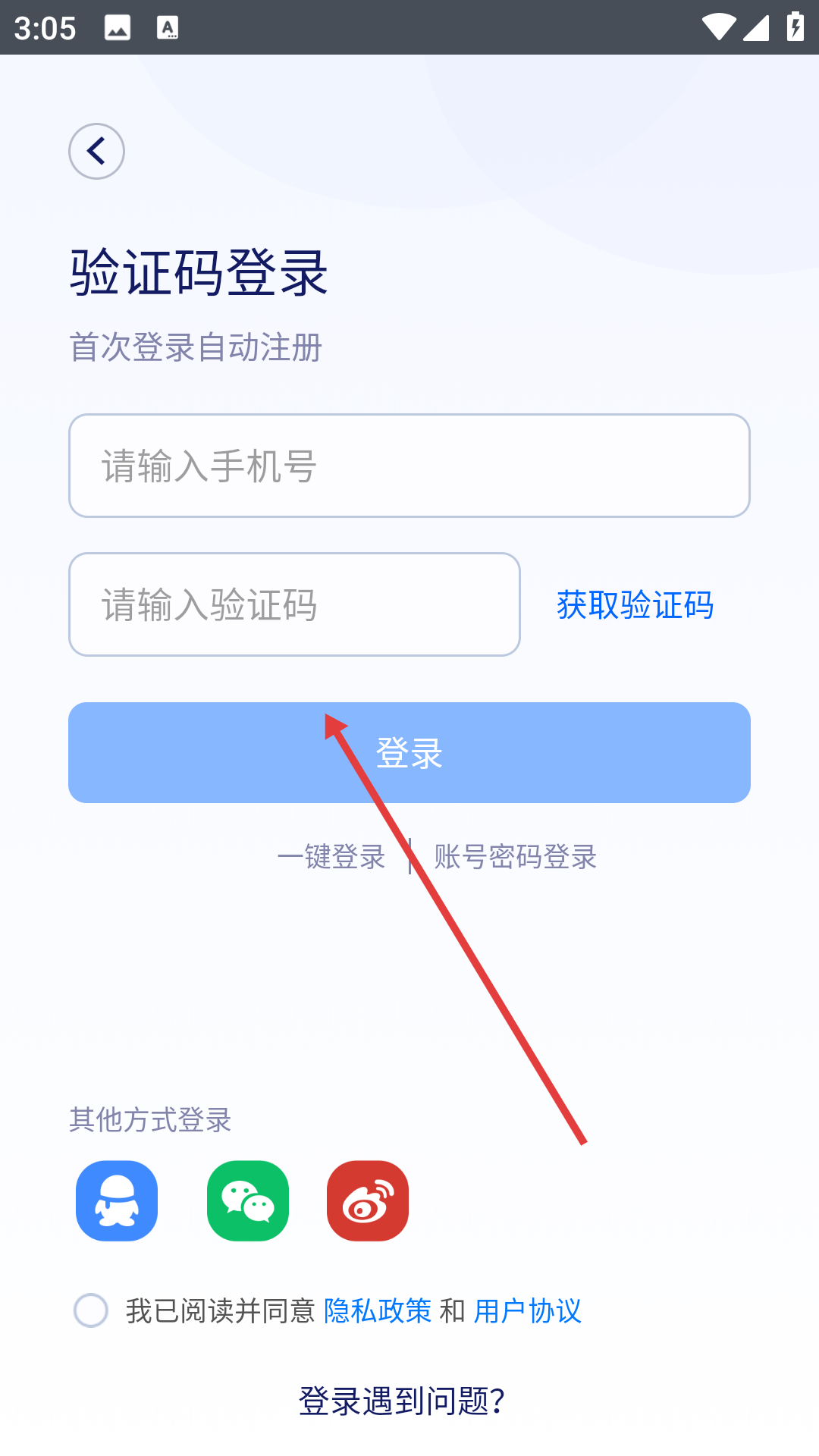Log in with WeChat

tap(248, 1200)
